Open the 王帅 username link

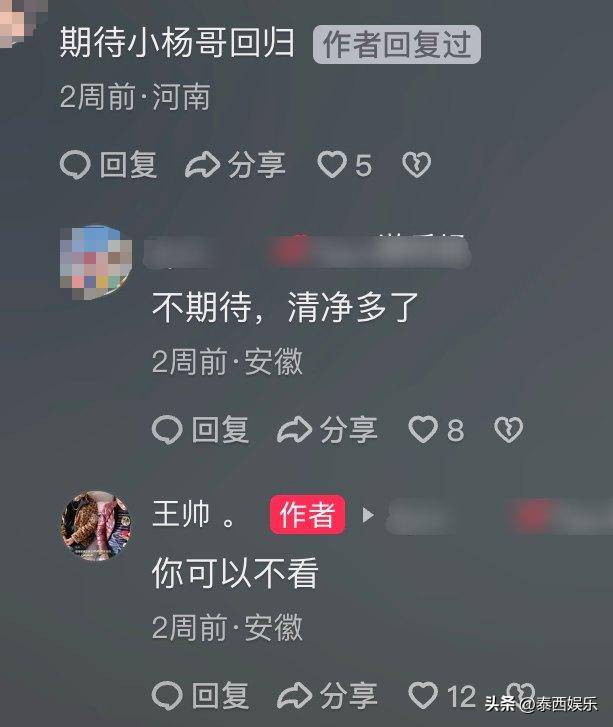pyautogui.click(x=181, y=515)
